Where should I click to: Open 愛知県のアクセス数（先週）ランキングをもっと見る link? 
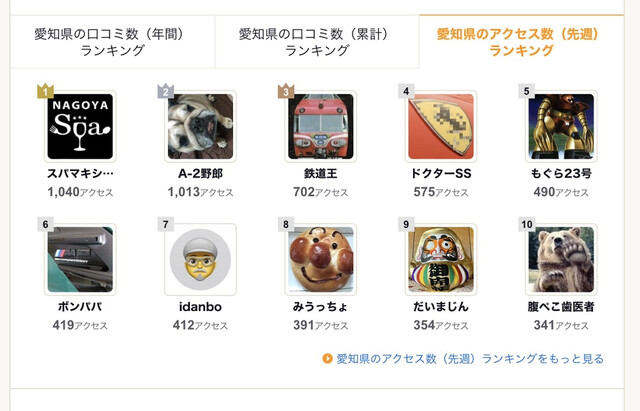tap(469, 358)
